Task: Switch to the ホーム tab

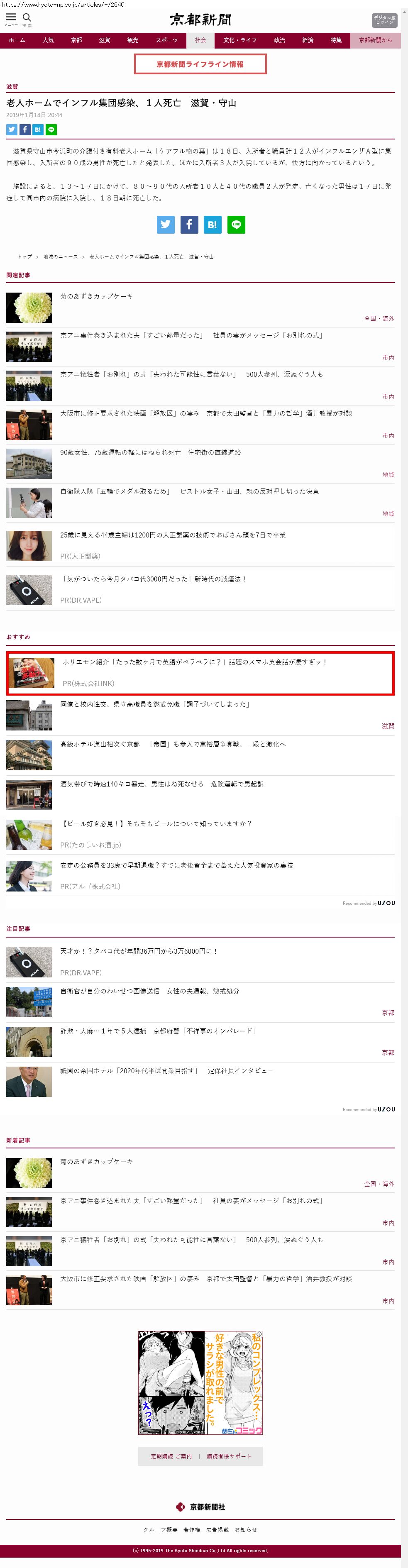Action: 17,40
